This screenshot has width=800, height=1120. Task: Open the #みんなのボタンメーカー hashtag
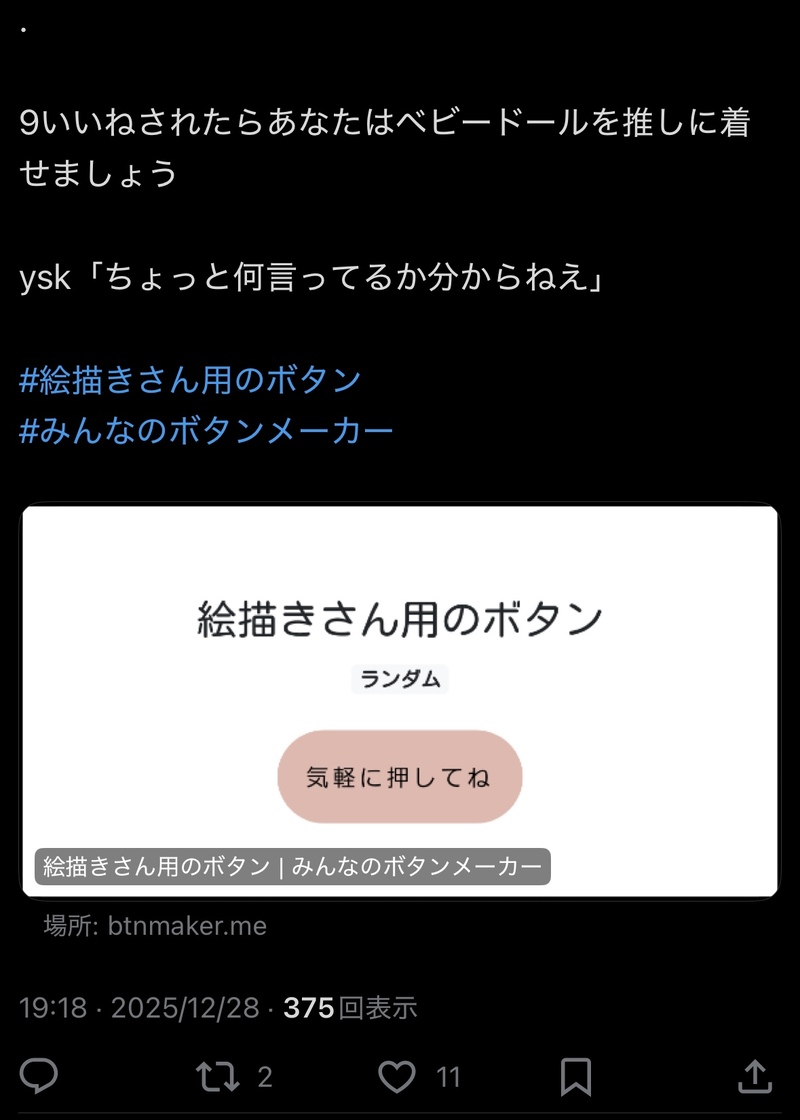206,431
